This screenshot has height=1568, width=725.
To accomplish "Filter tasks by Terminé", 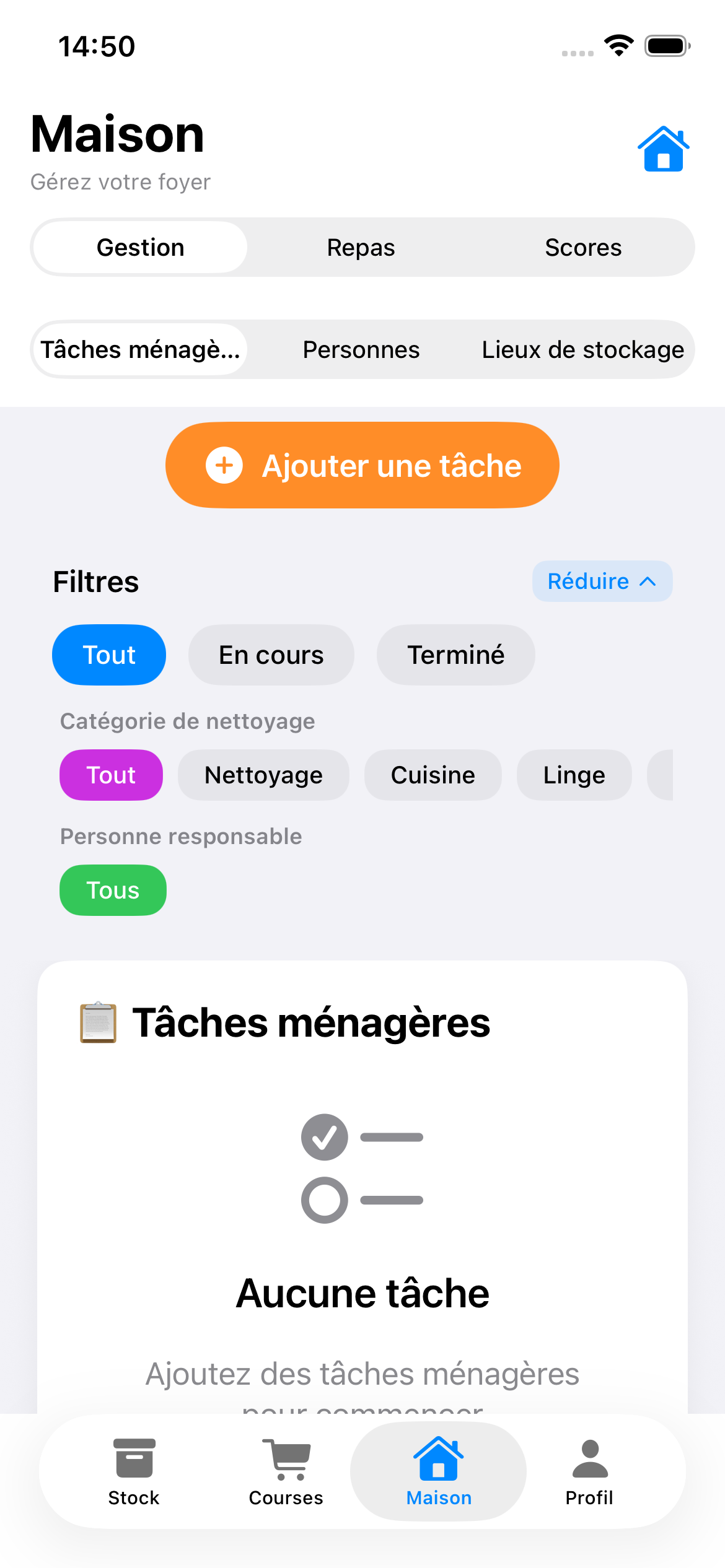I will (455, 655).
